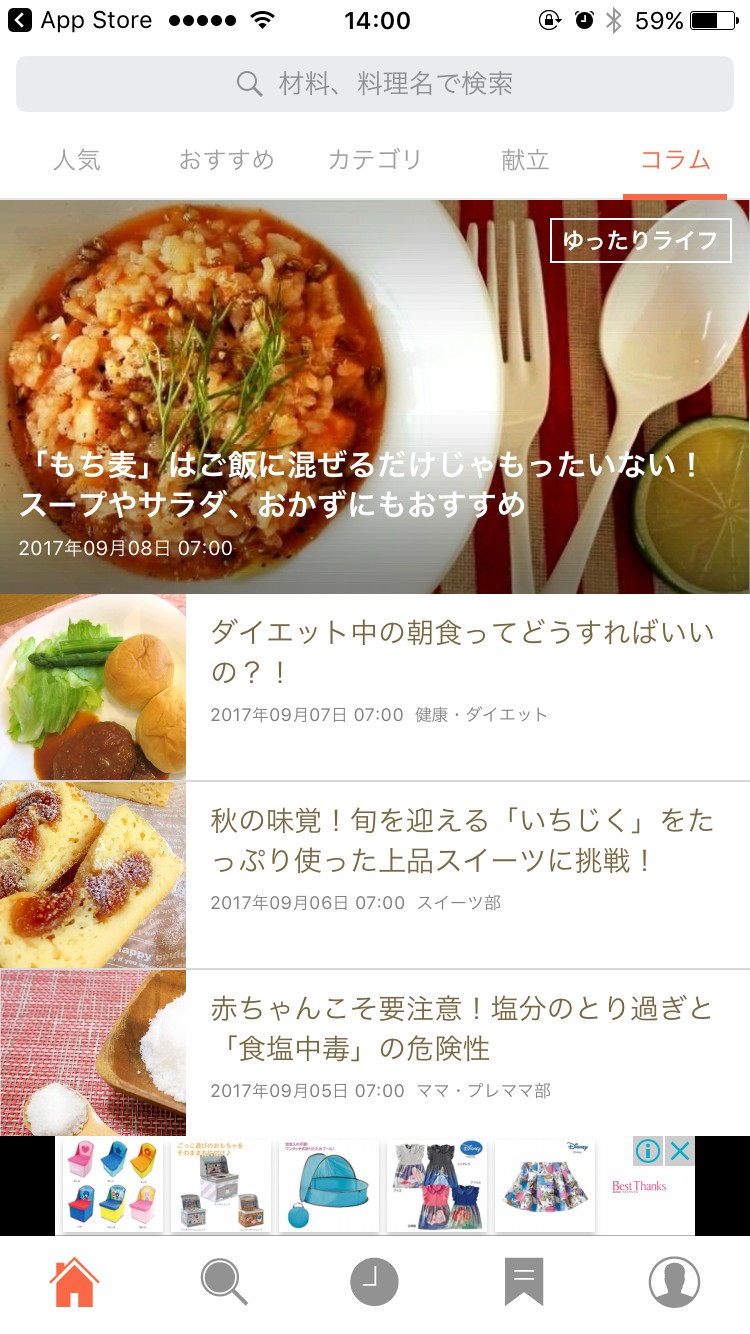Return to App Store via back link

80,20
